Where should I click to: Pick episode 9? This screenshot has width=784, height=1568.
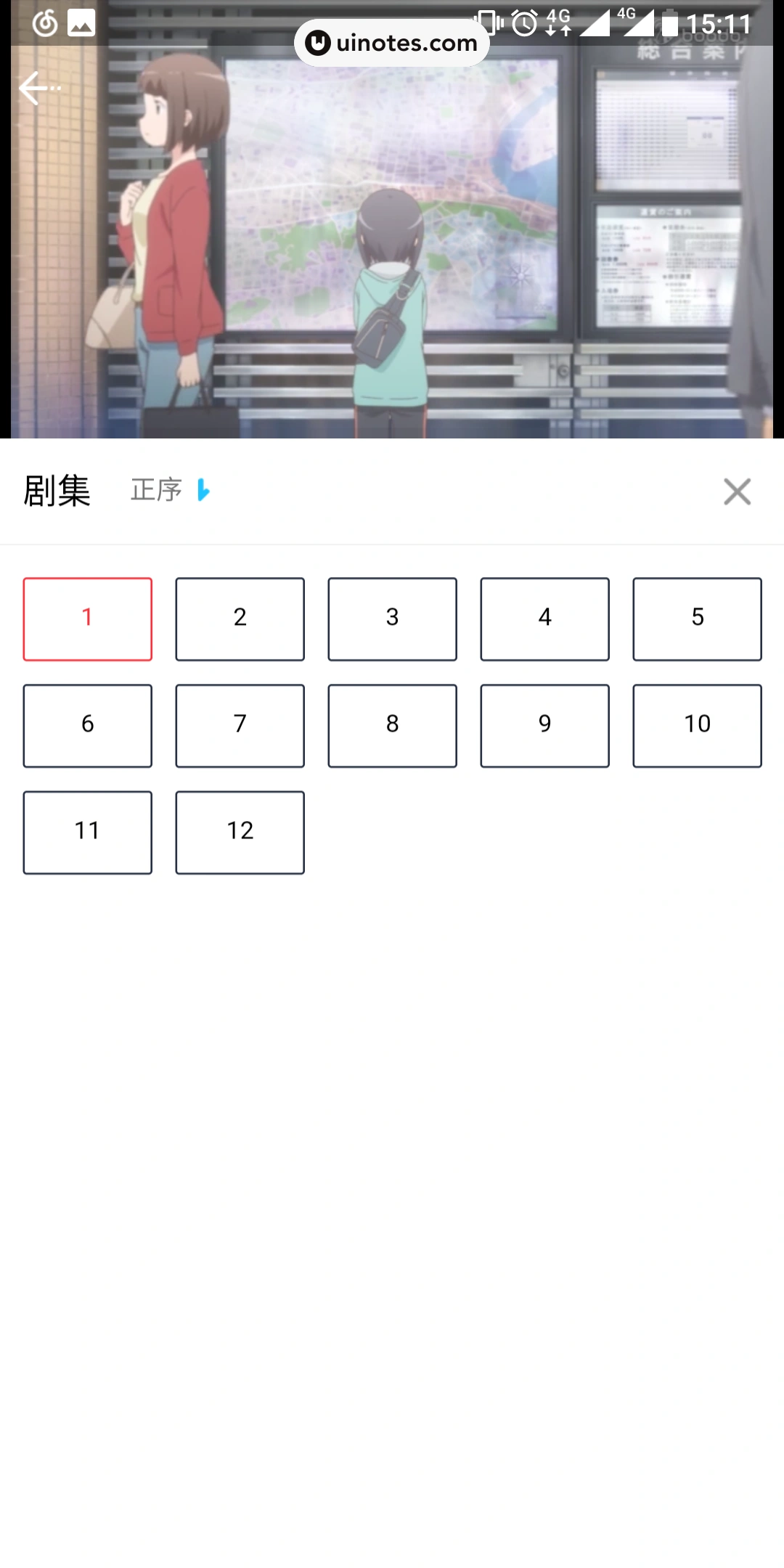[545, 726]
